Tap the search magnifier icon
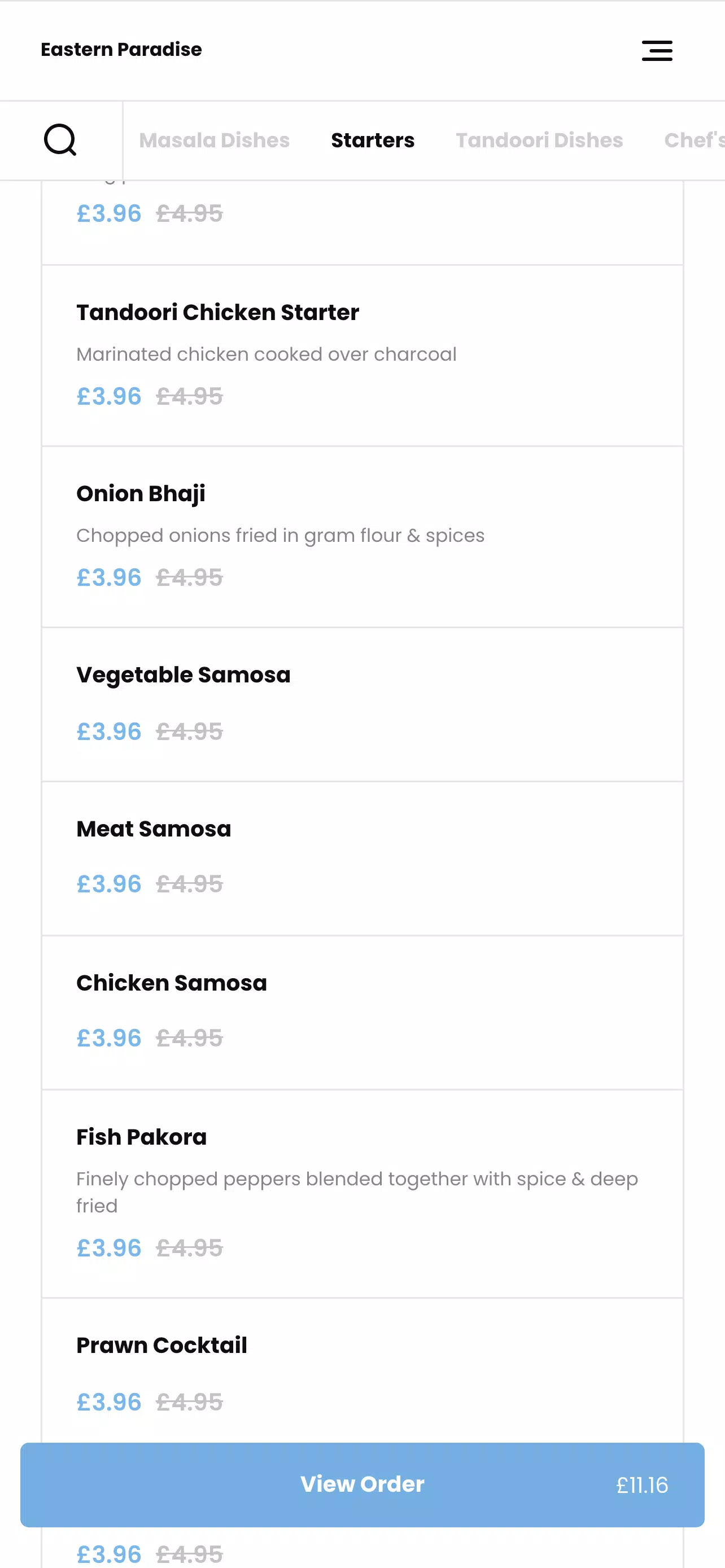This screenshot has width=725, height=1568. coord(60,140)
